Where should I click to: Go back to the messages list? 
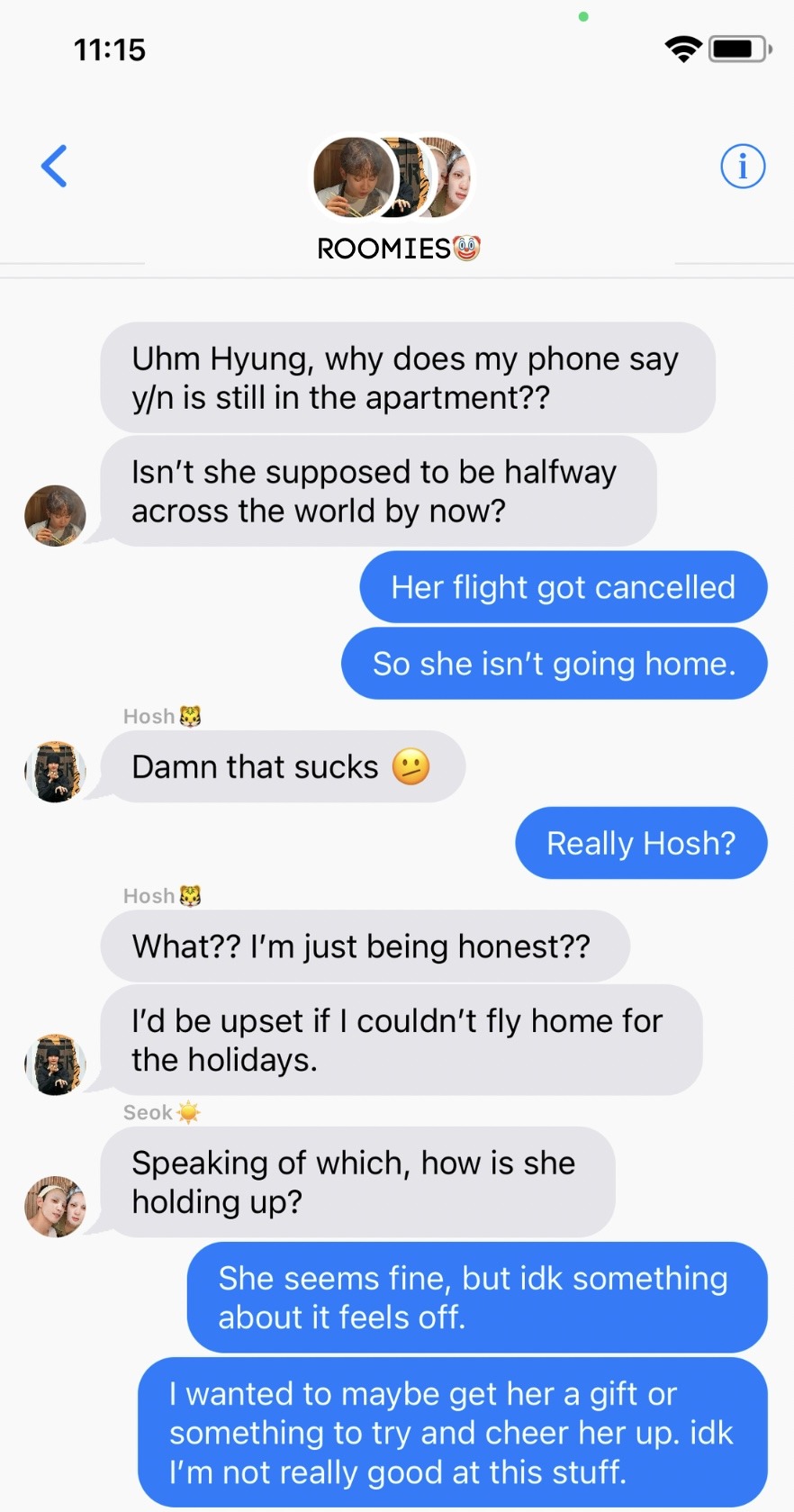(54, 167)
